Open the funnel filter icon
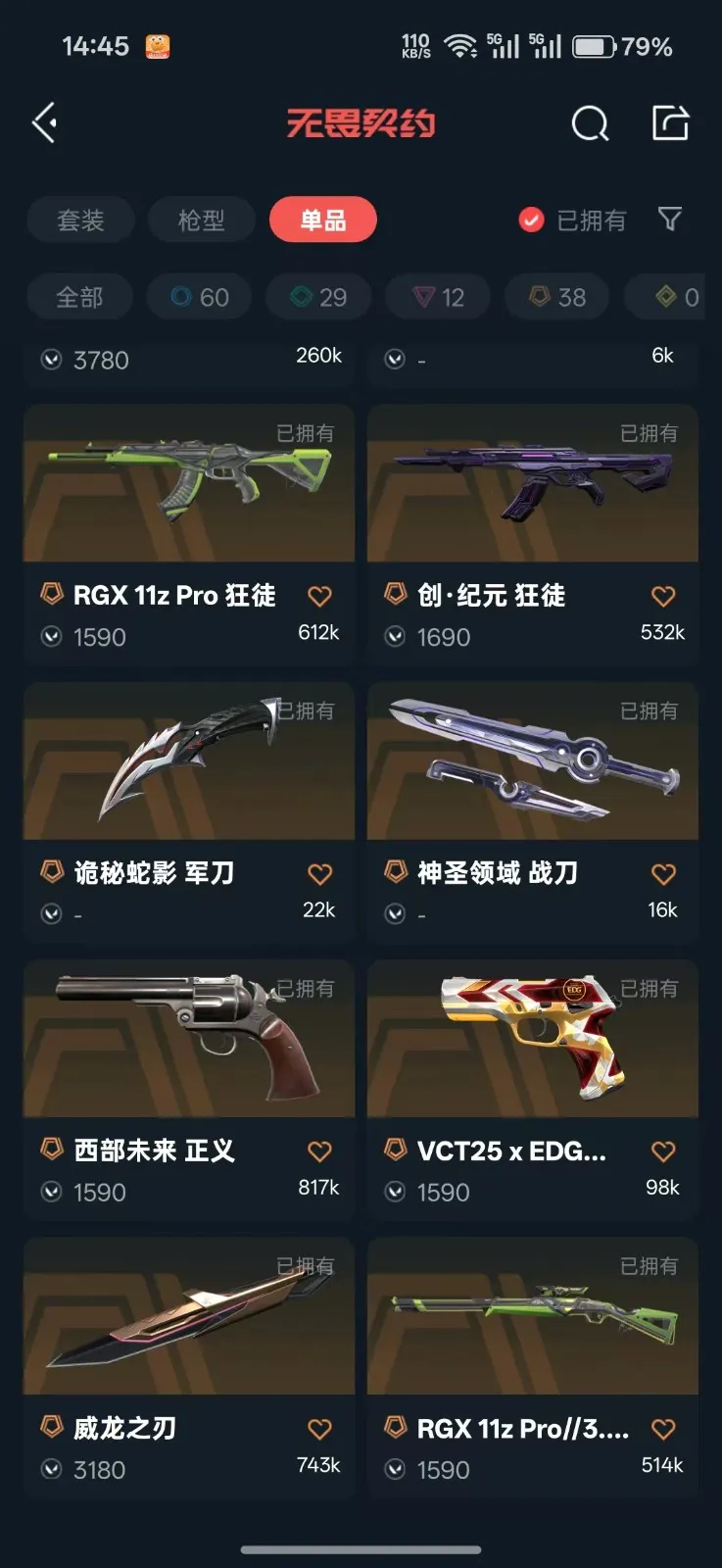Viewport: 722px width, 1568px height. pos(670,220)
